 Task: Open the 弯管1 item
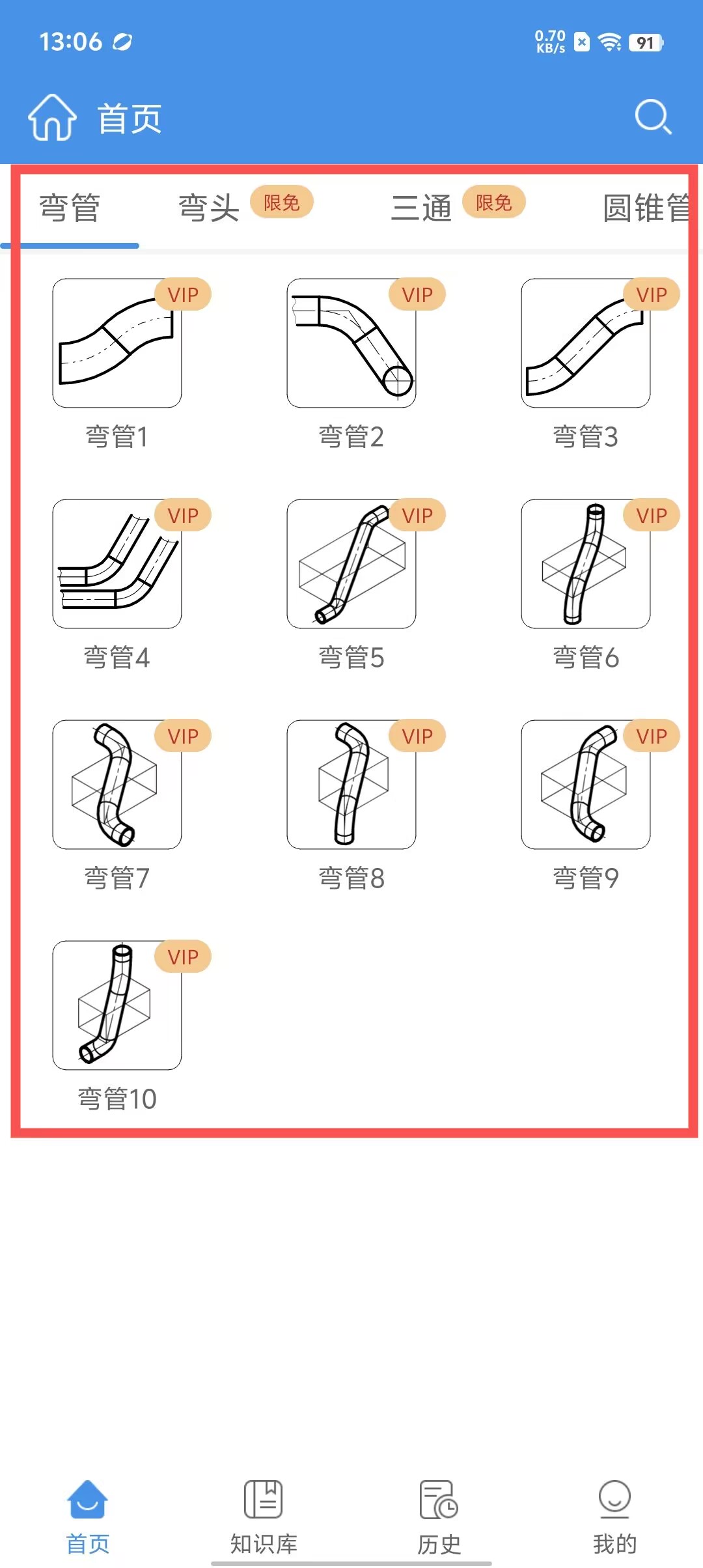click(117, 343)
